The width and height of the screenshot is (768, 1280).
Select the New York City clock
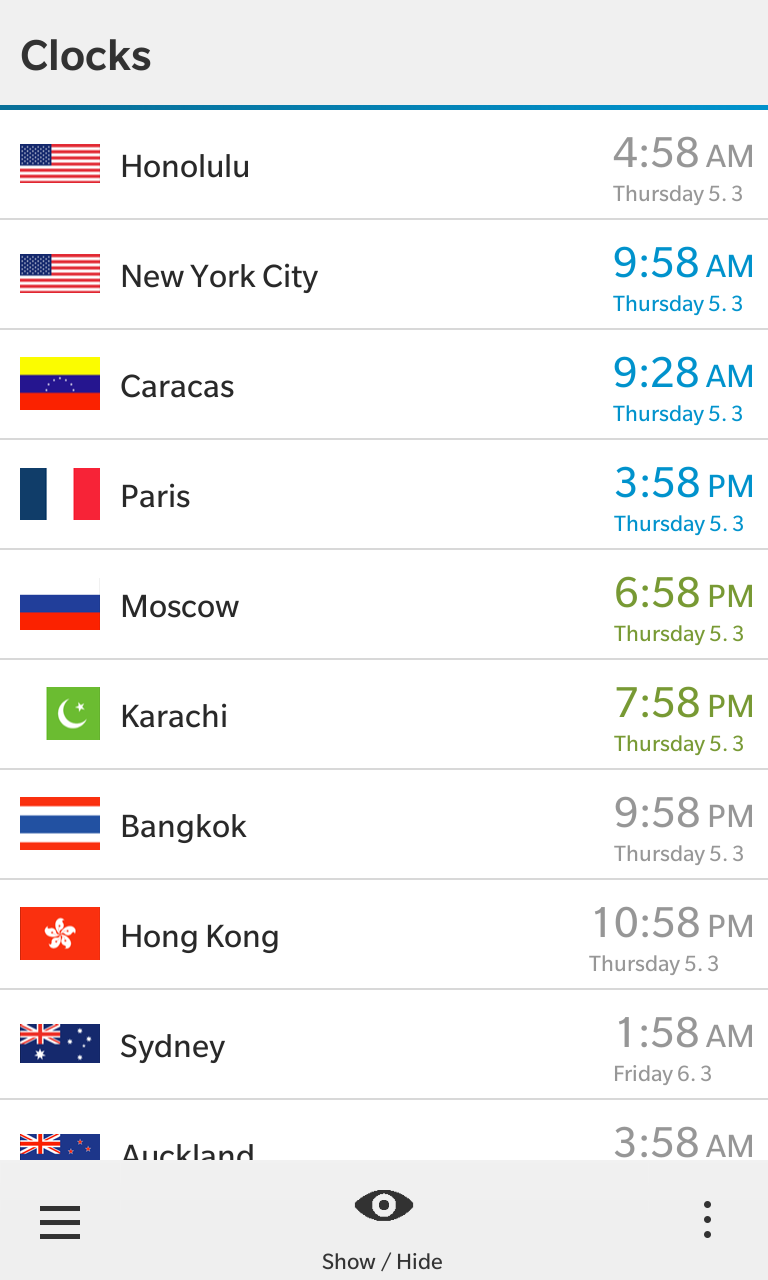pyautogui.click(x=384, y=275)
